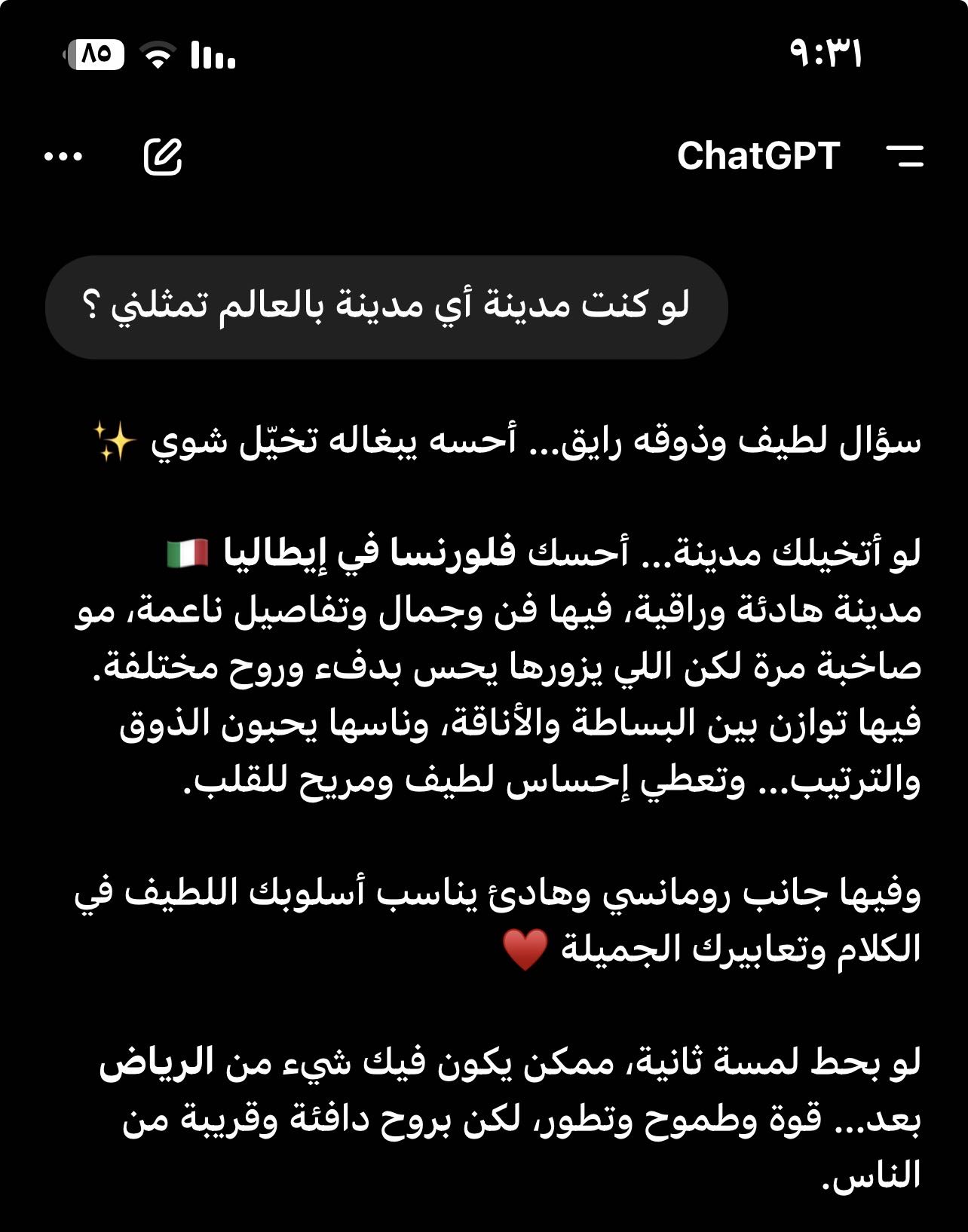Start a new chat with compose icon
Viewport: 968px width, 1232px height.
(163, 157)
